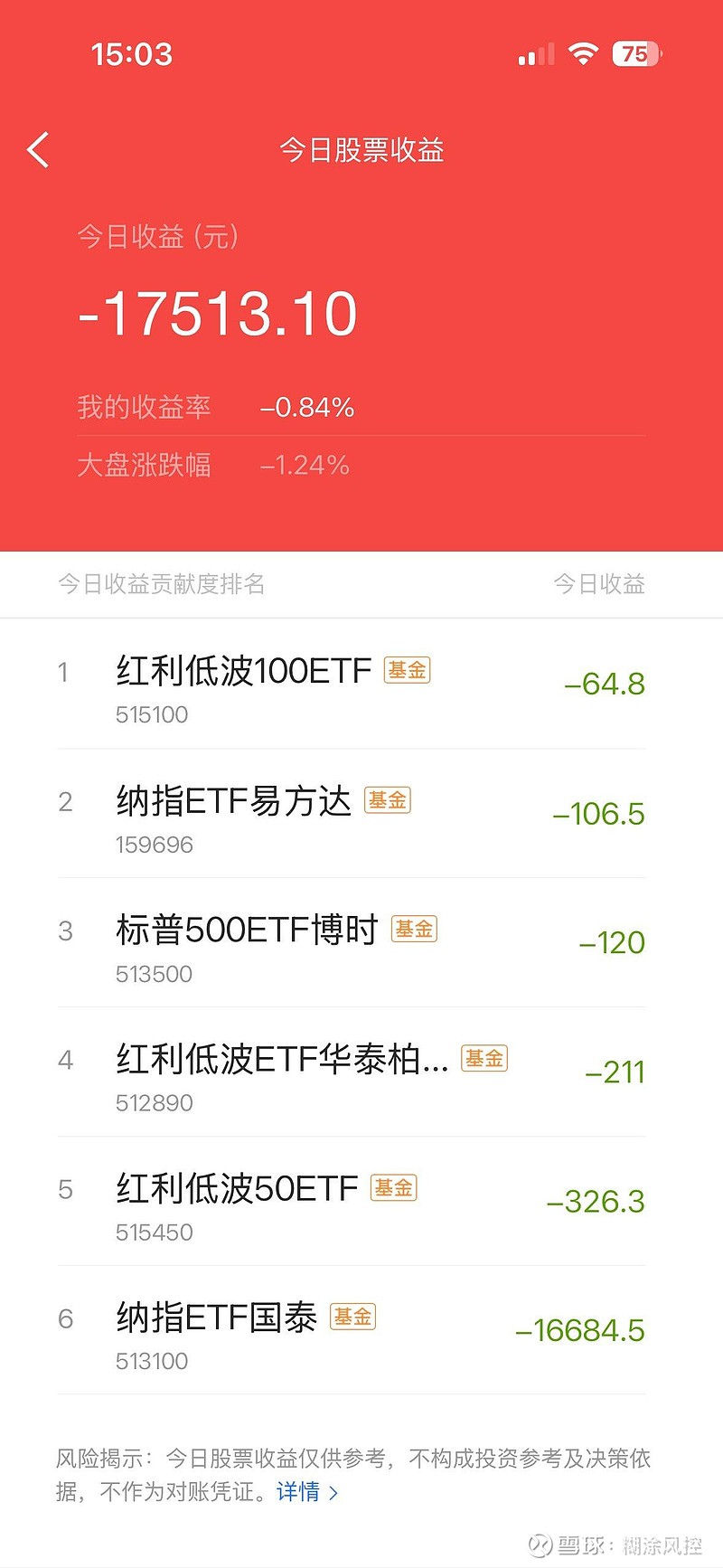This screenshot has width=723, height=1568.
Task: Tap the 今日收益贡献度排名 header
Action: 161,584
